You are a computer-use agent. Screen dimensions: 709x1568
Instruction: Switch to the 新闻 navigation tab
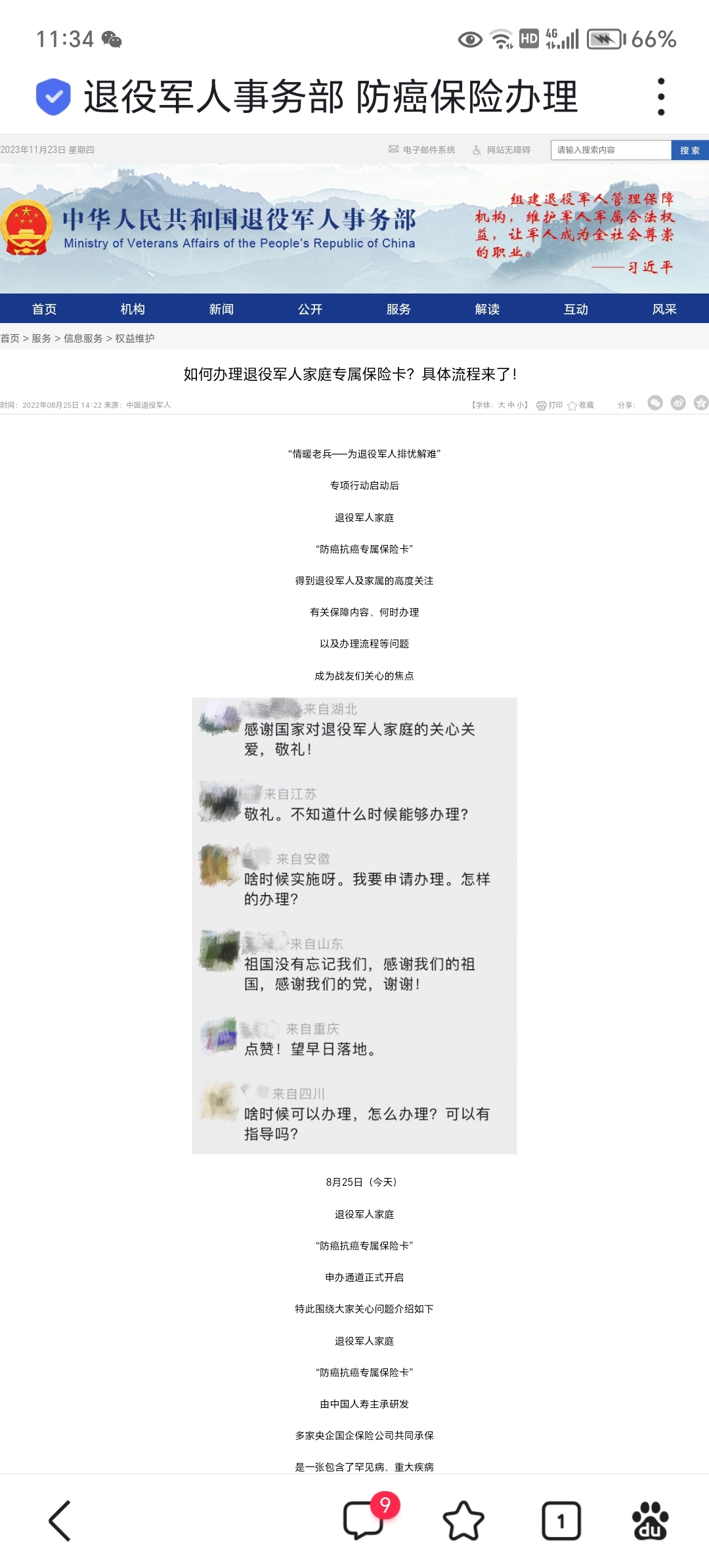coord(221,309)
